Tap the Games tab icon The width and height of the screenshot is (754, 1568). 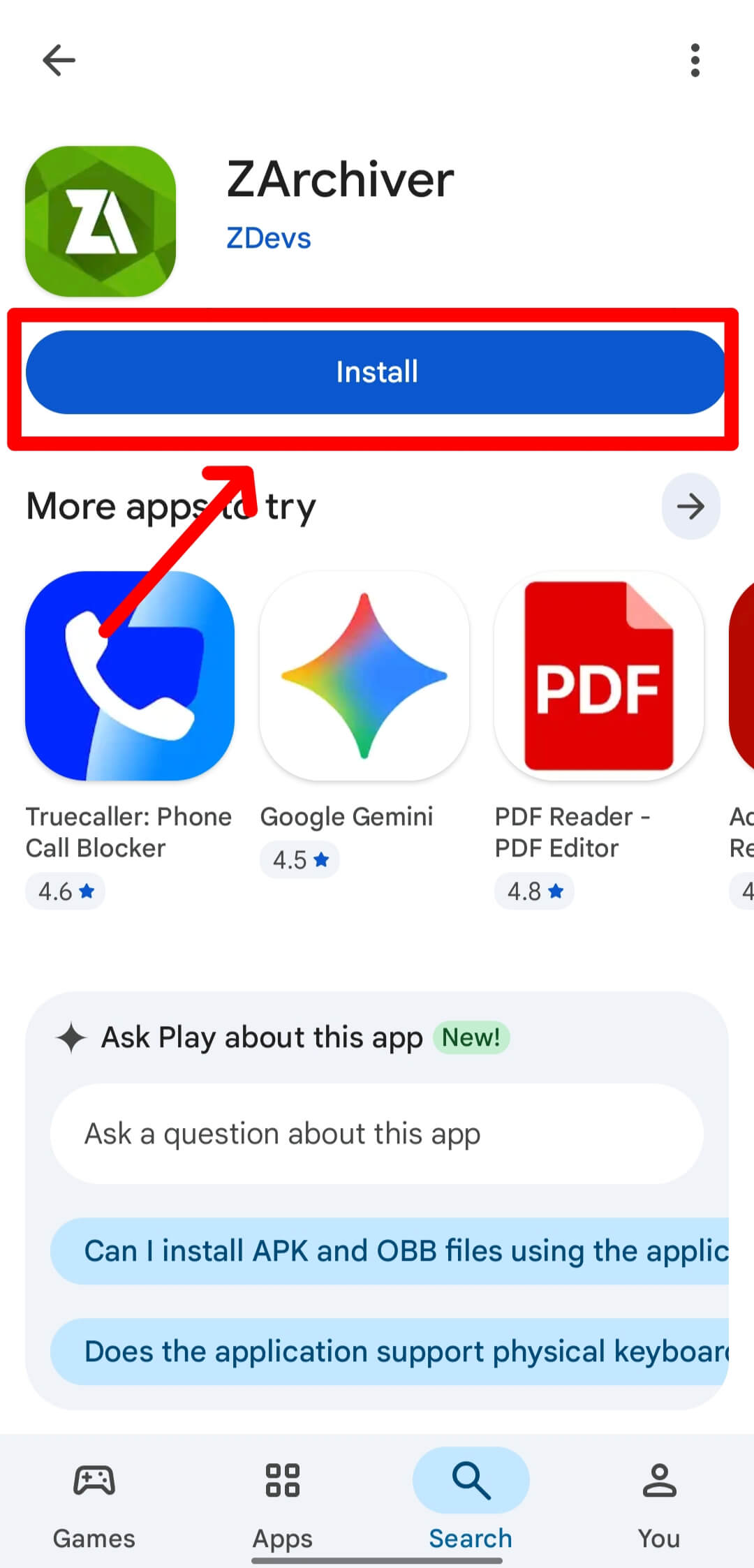tap(94, 1480)
